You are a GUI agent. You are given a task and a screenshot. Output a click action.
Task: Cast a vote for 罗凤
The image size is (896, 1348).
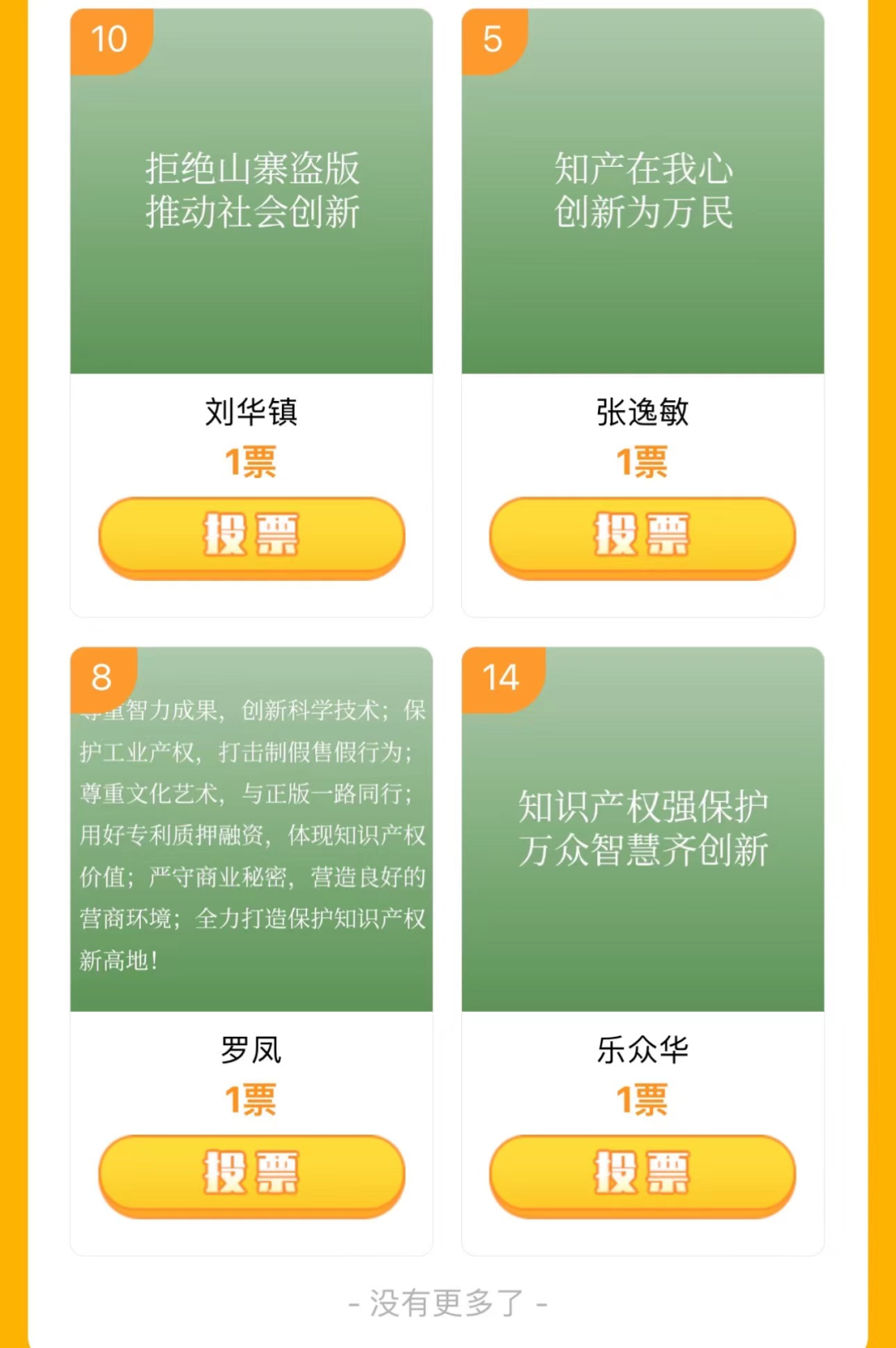[x=251, y=1174]
